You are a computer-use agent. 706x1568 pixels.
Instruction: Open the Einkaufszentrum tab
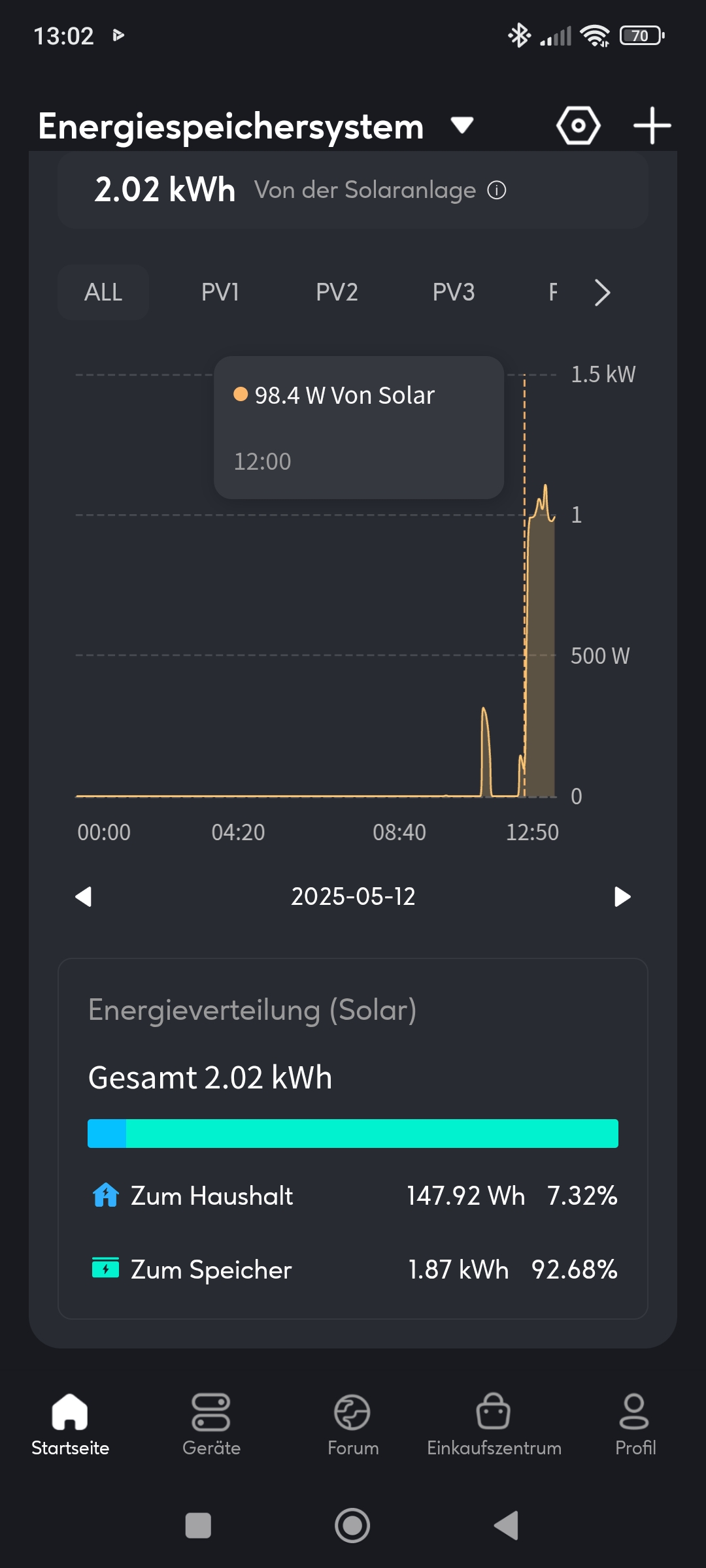(x=494, y=1425)
